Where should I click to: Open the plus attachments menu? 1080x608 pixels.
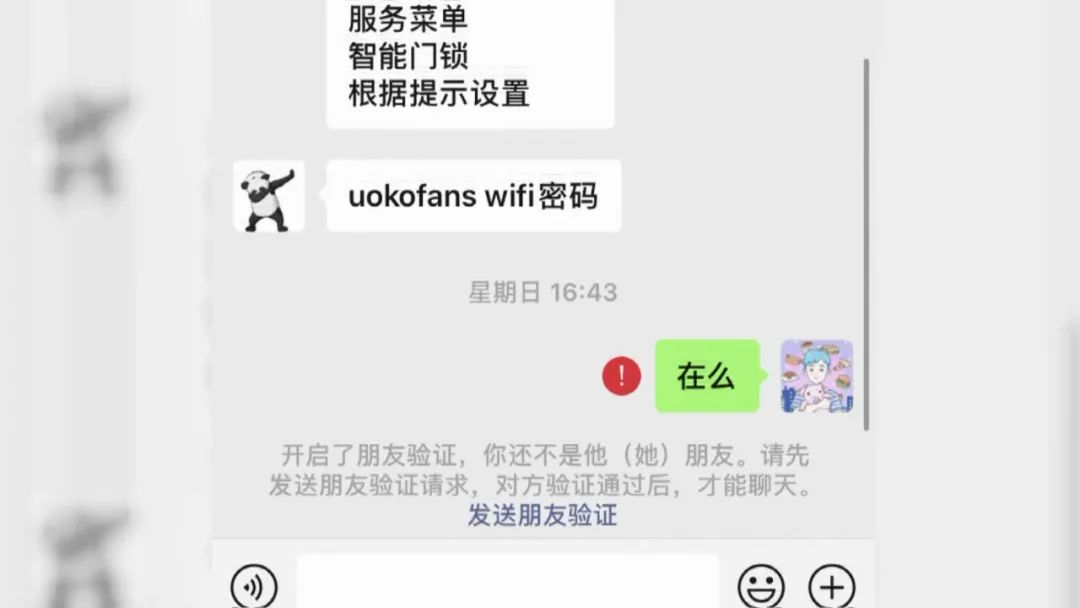tap(832, 587)
